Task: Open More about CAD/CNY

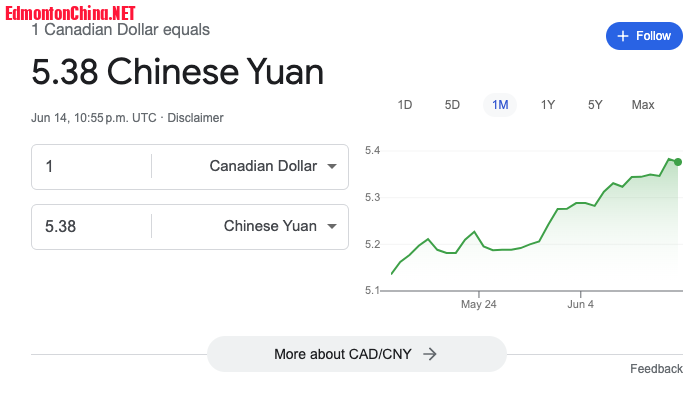Action: pos(356,354)
